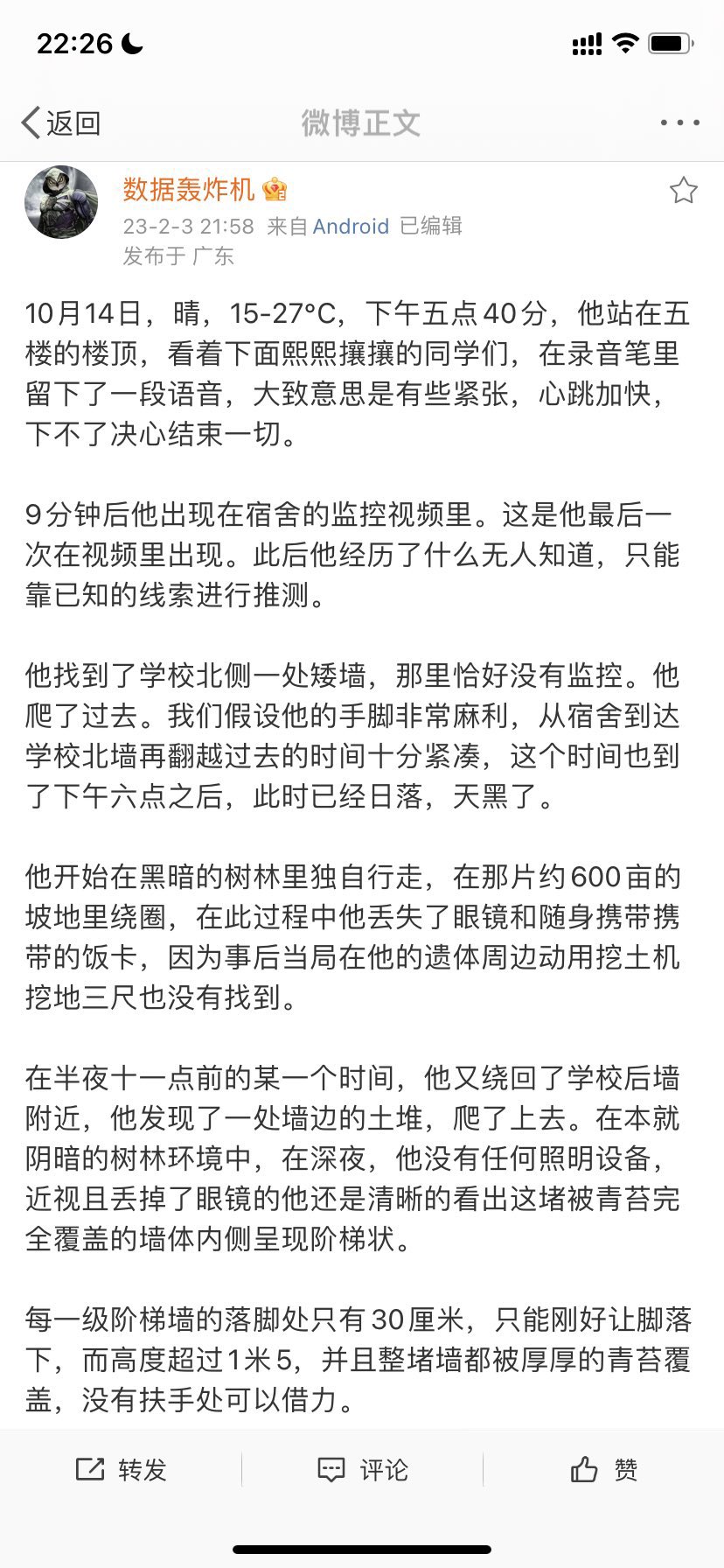Open the Android source link

coord(351,227)
